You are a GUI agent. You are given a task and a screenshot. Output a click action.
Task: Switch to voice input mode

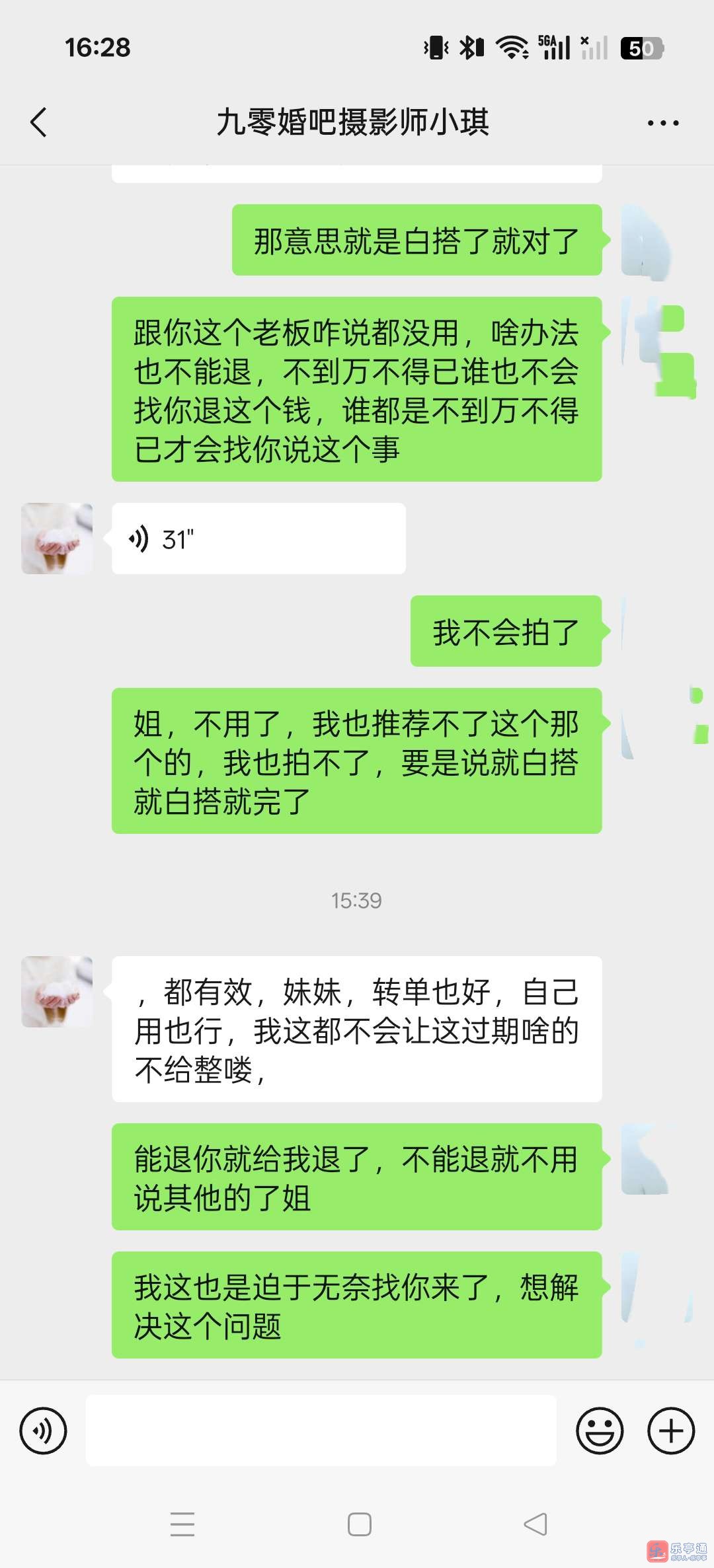click(x=44, y=1431)
